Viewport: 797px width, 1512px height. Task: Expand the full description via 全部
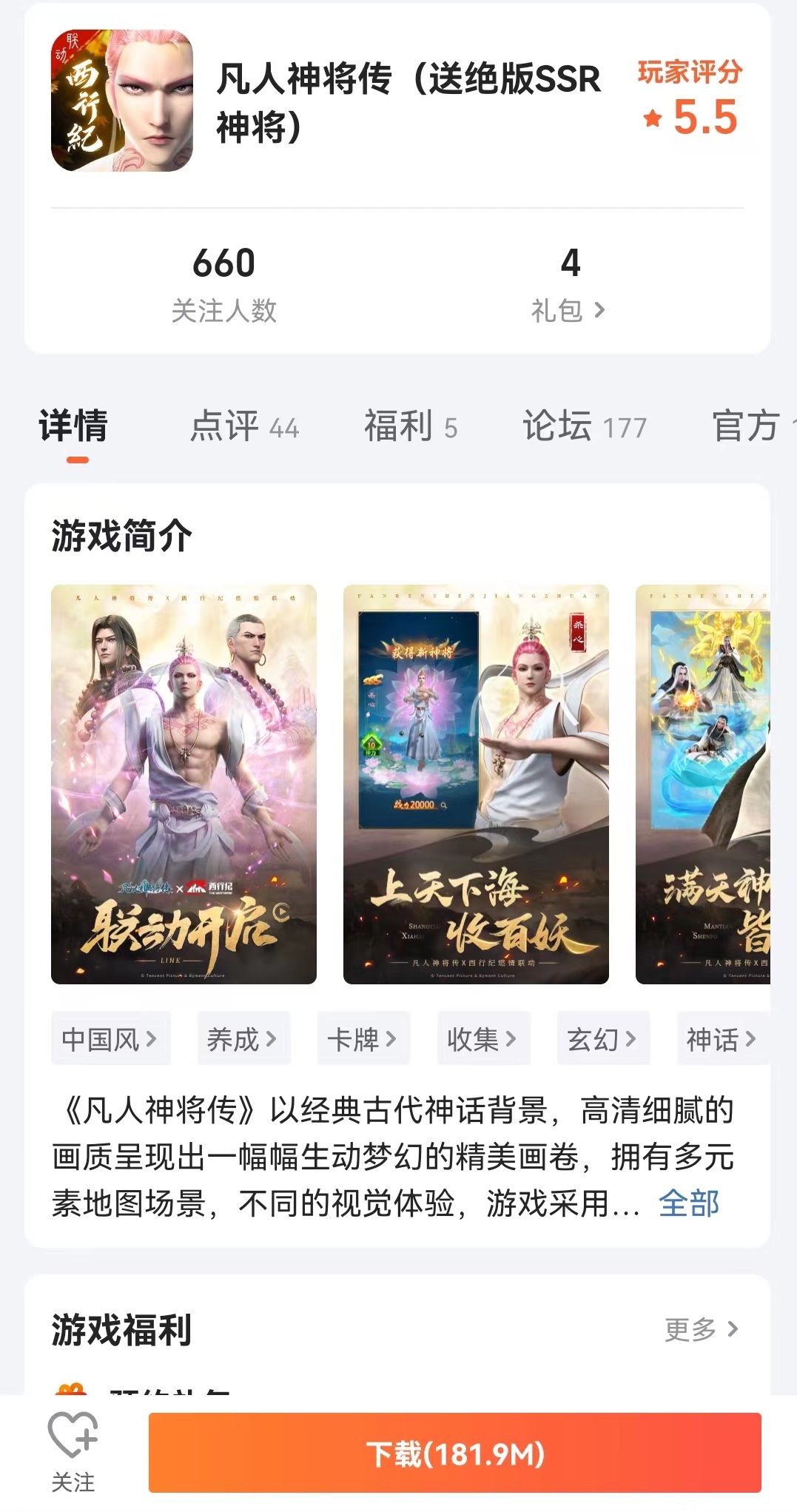689,1203
